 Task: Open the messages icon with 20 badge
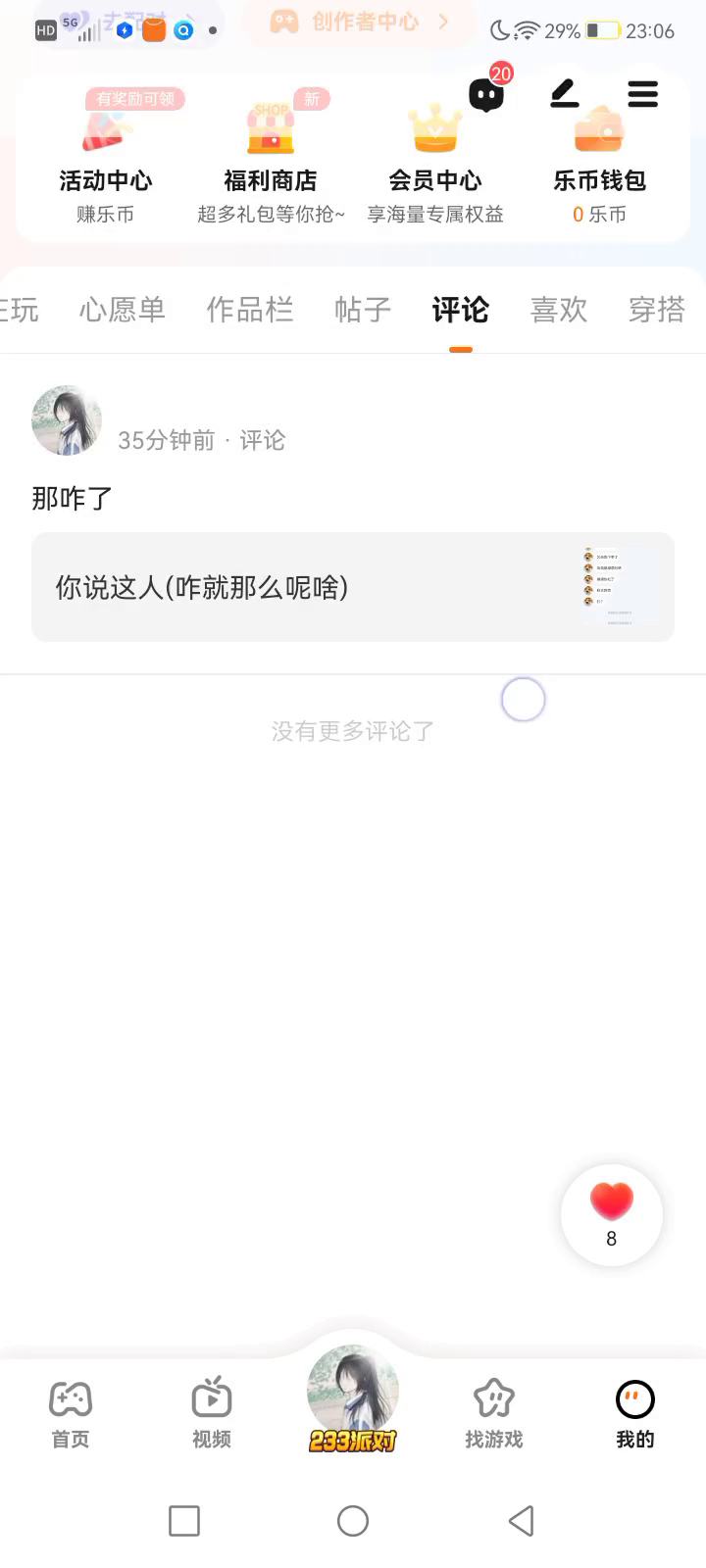click(486, 94)
